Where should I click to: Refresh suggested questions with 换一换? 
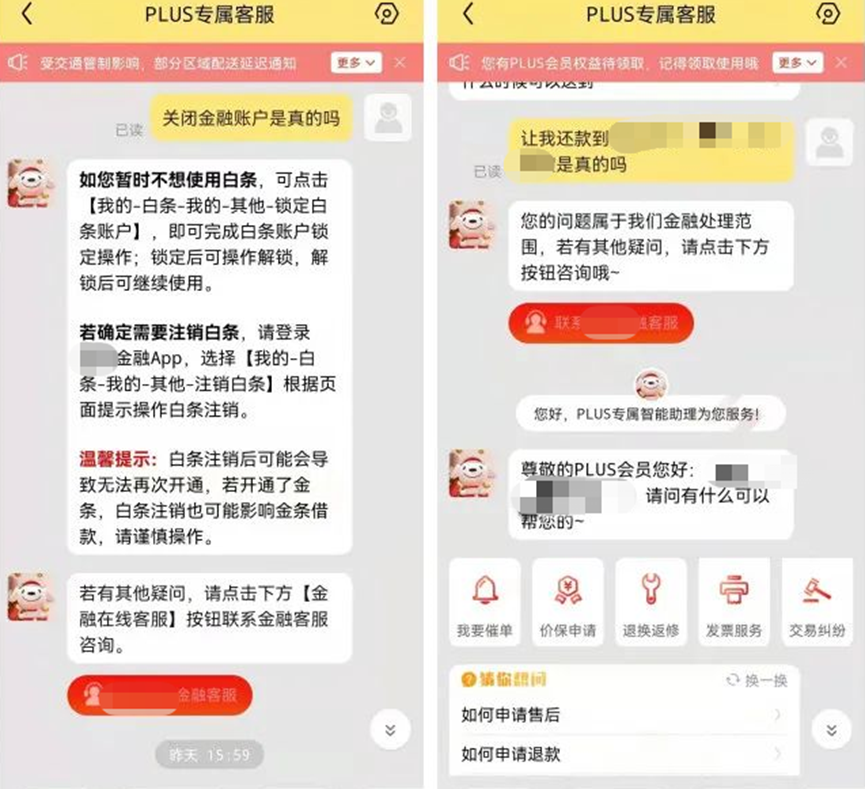[x=757, y=680]
